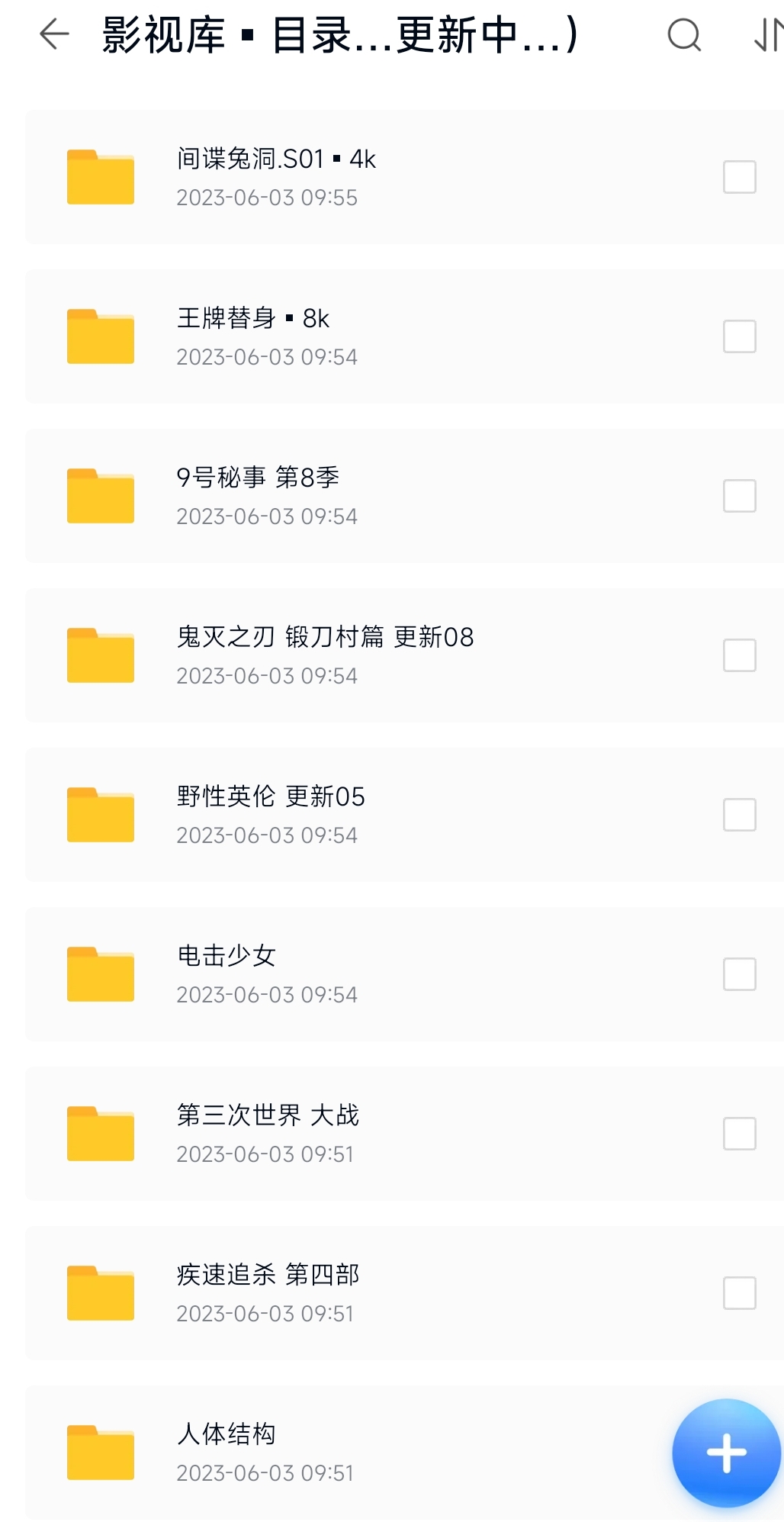The image size is (784, 1522).
Task: Tick the 野性英伦 更新05 checkbox
Action: click(x=739, y=815)
